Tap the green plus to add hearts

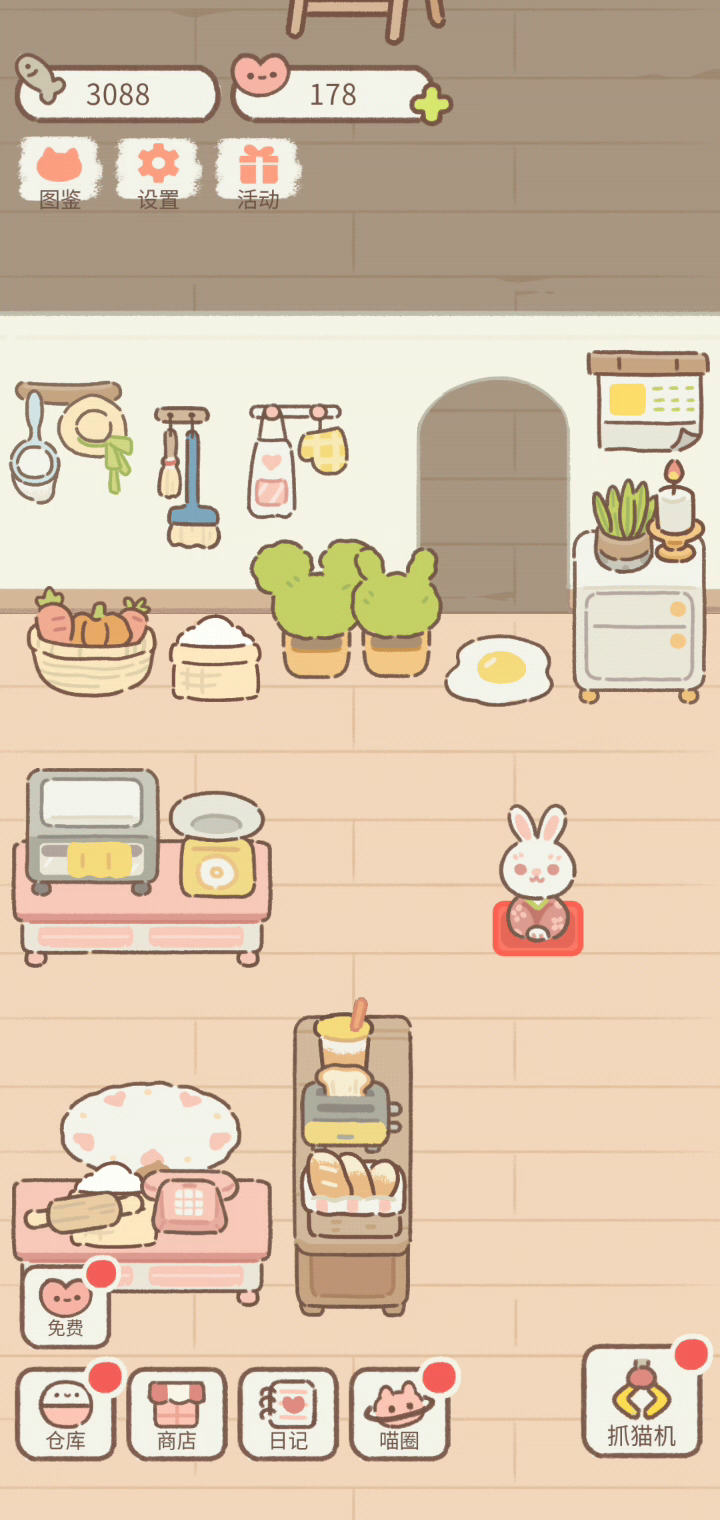click(x=431, y=104)
